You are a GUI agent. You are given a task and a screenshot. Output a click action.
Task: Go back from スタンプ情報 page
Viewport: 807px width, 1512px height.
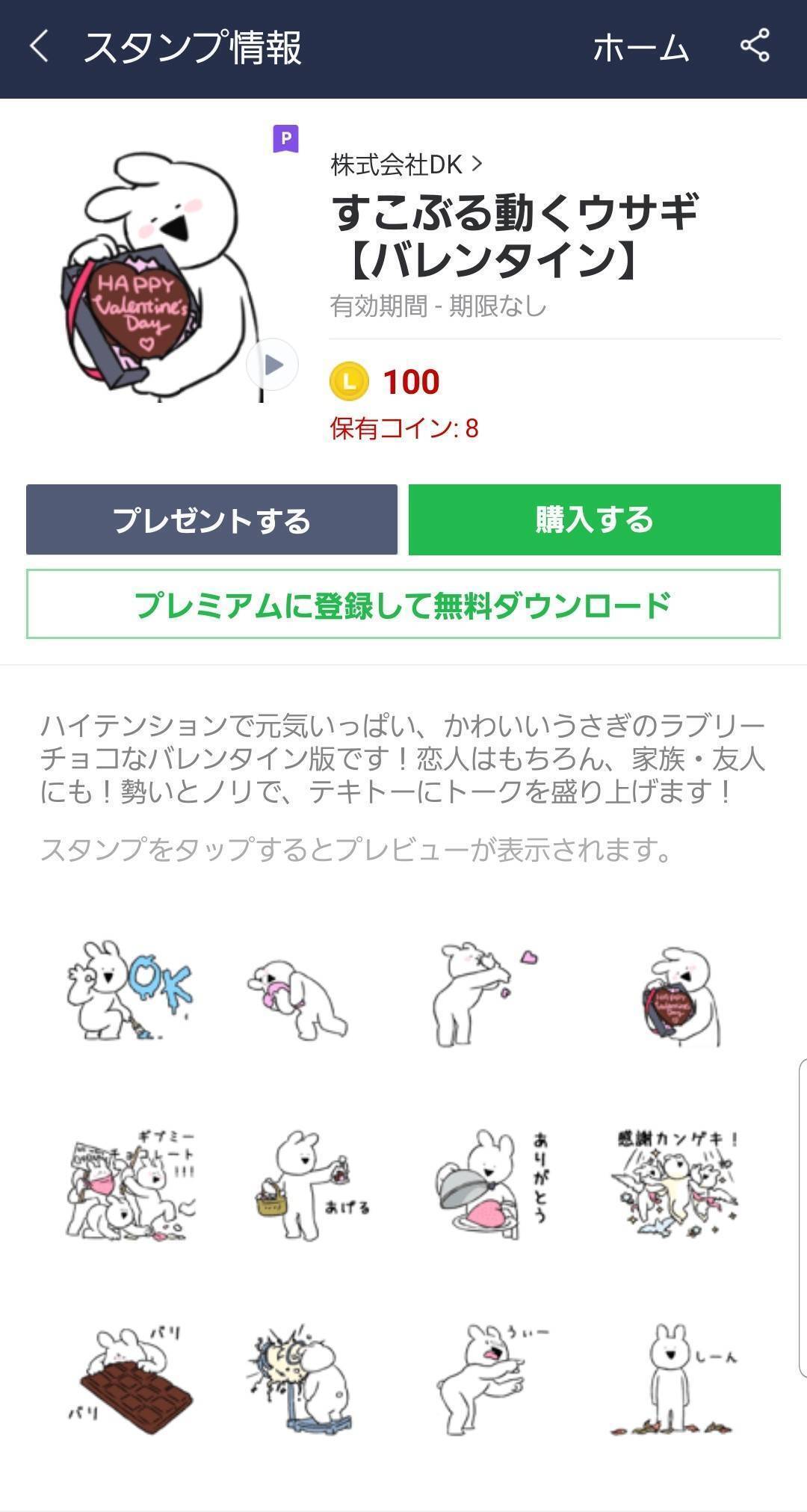point(40,47)
